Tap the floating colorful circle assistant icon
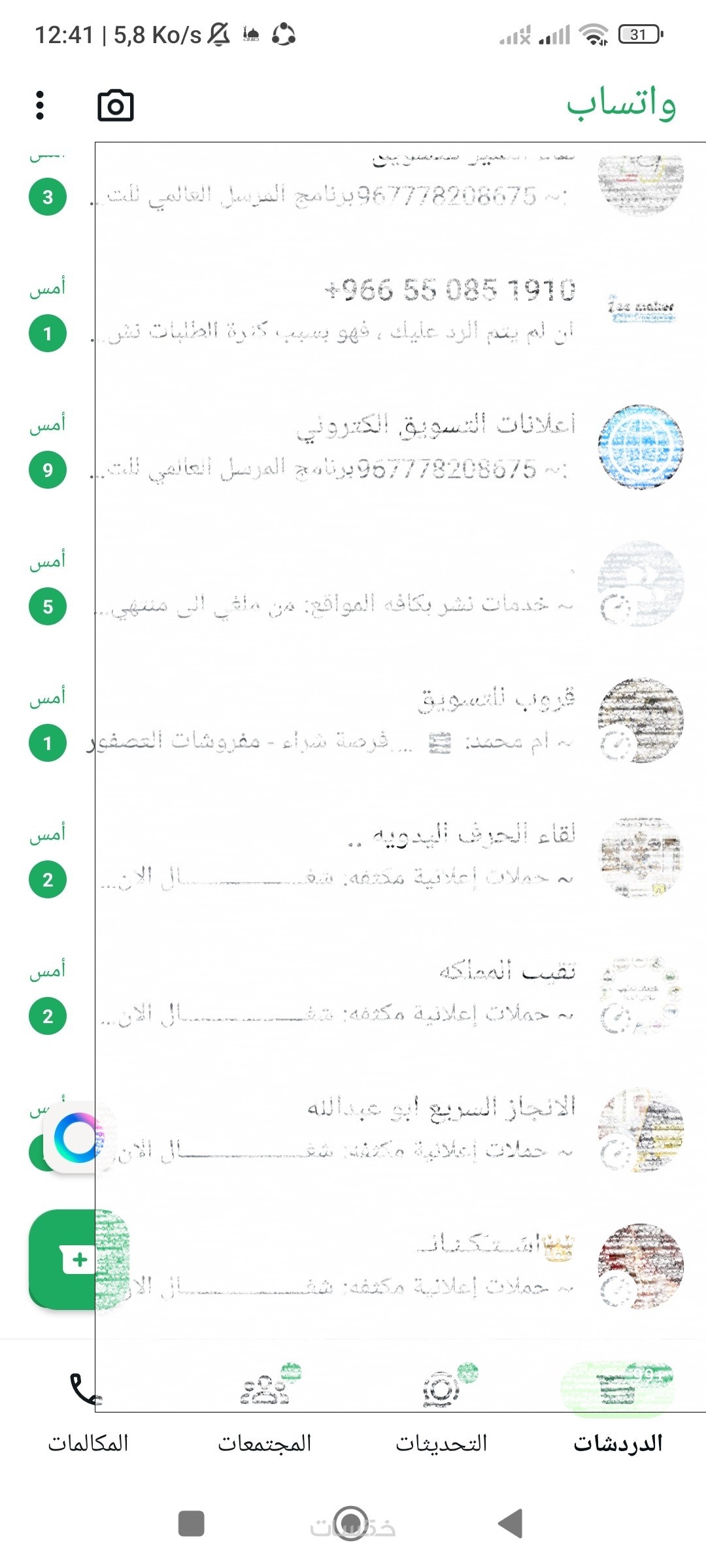This screenshot has width=706, height=1568. coord(78,1137)
